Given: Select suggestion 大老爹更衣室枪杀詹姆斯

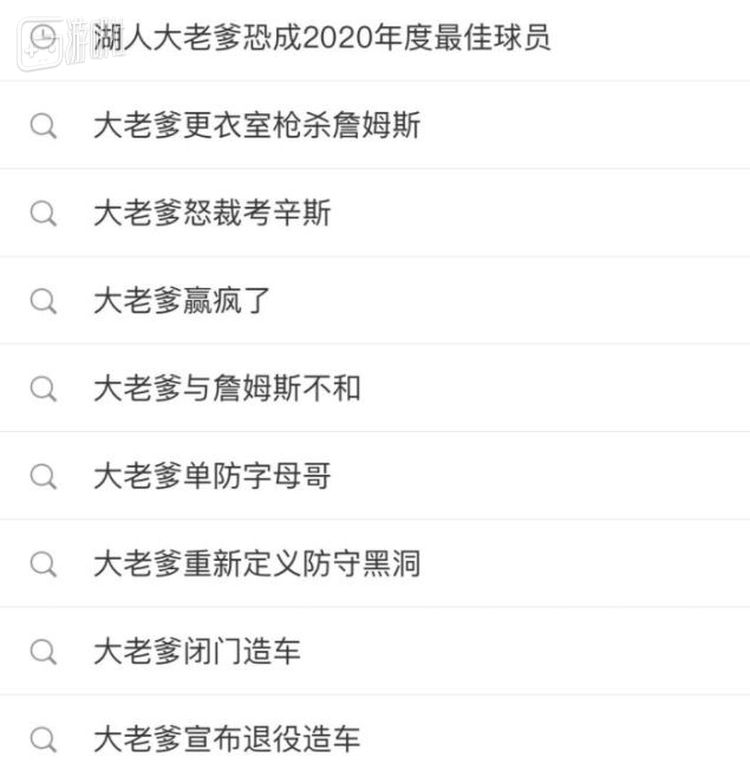Looking at the screenshot, I should pos(257,126).
